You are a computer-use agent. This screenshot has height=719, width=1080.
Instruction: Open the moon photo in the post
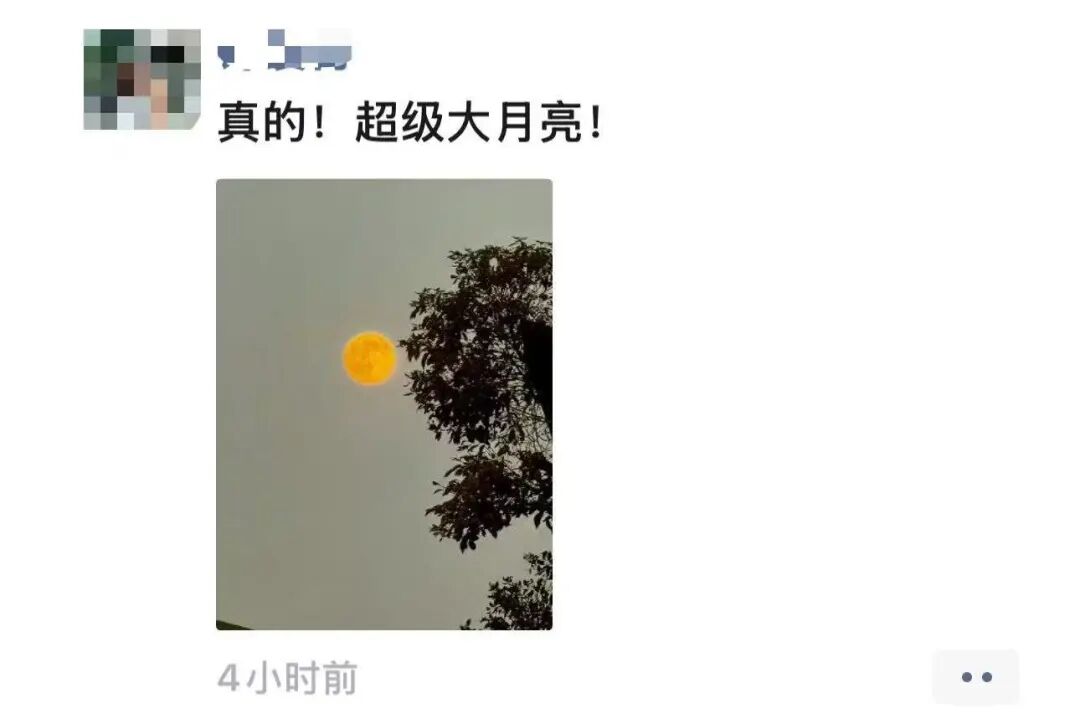(384, 404)
